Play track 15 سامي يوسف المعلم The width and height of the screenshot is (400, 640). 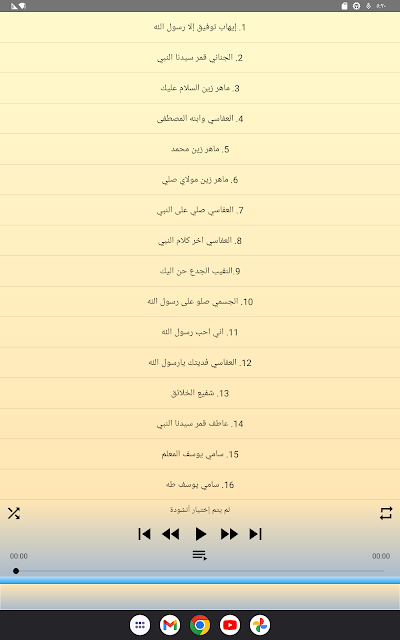200,454
